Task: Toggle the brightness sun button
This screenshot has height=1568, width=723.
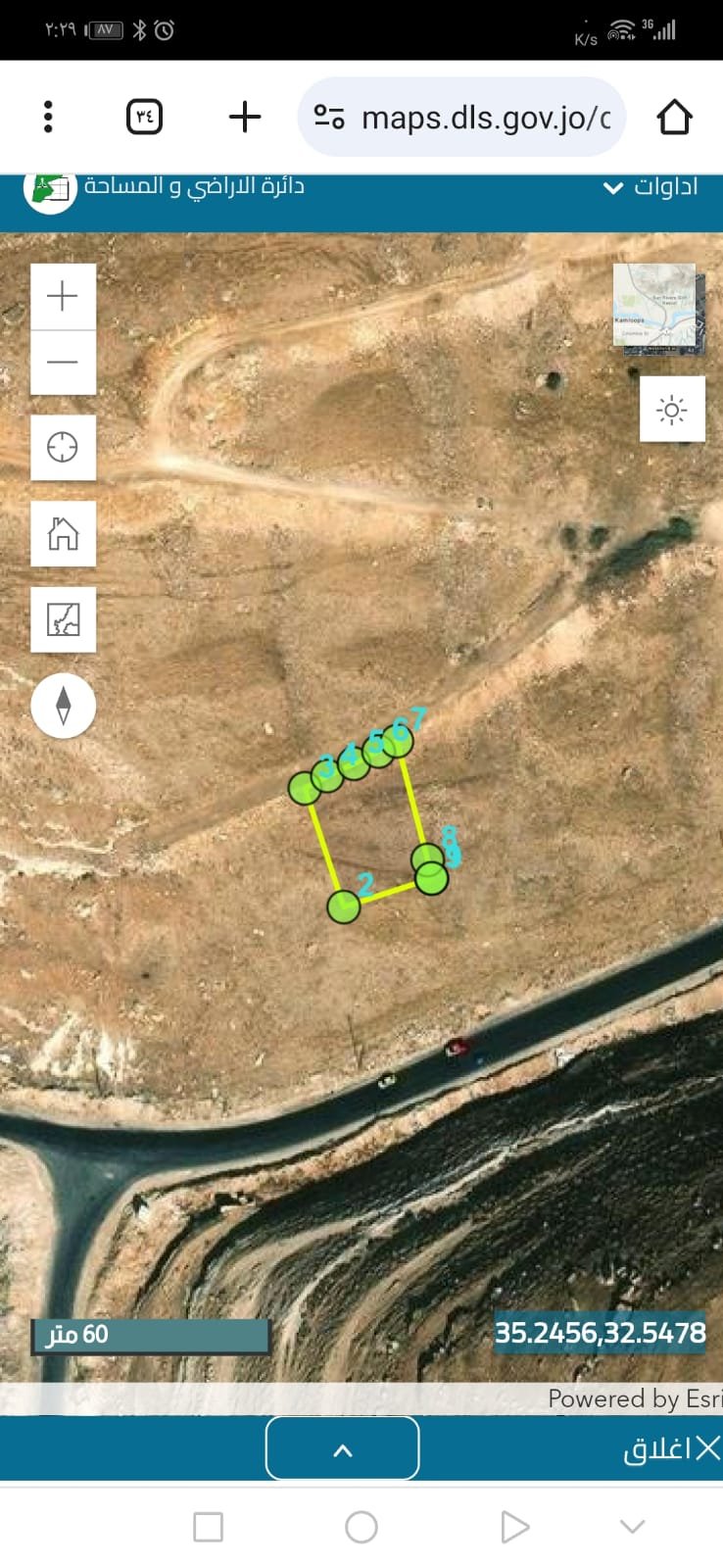Action: [672, 410]
